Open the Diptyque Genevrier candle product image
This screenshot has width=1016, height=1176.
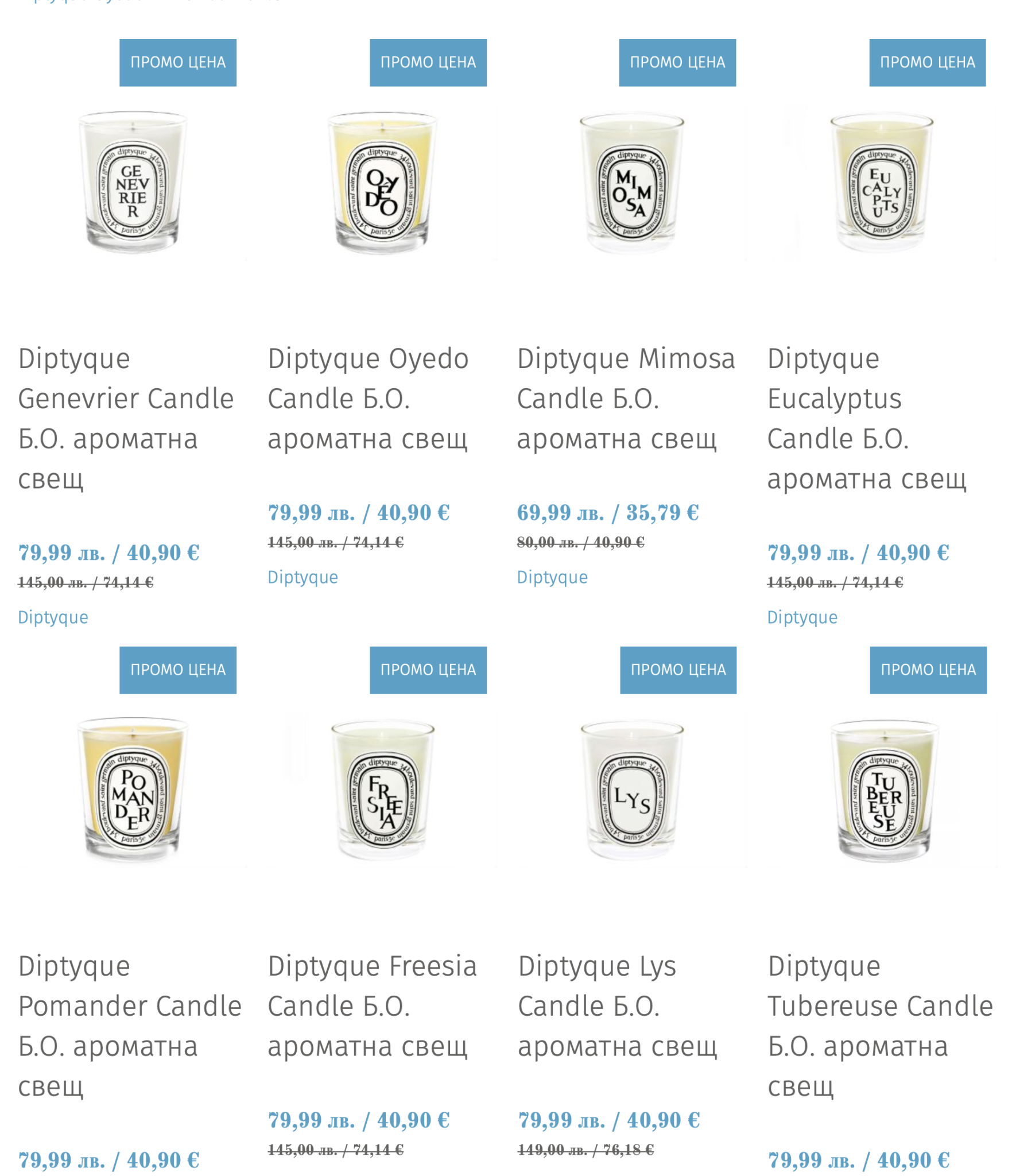pos(133,182)
